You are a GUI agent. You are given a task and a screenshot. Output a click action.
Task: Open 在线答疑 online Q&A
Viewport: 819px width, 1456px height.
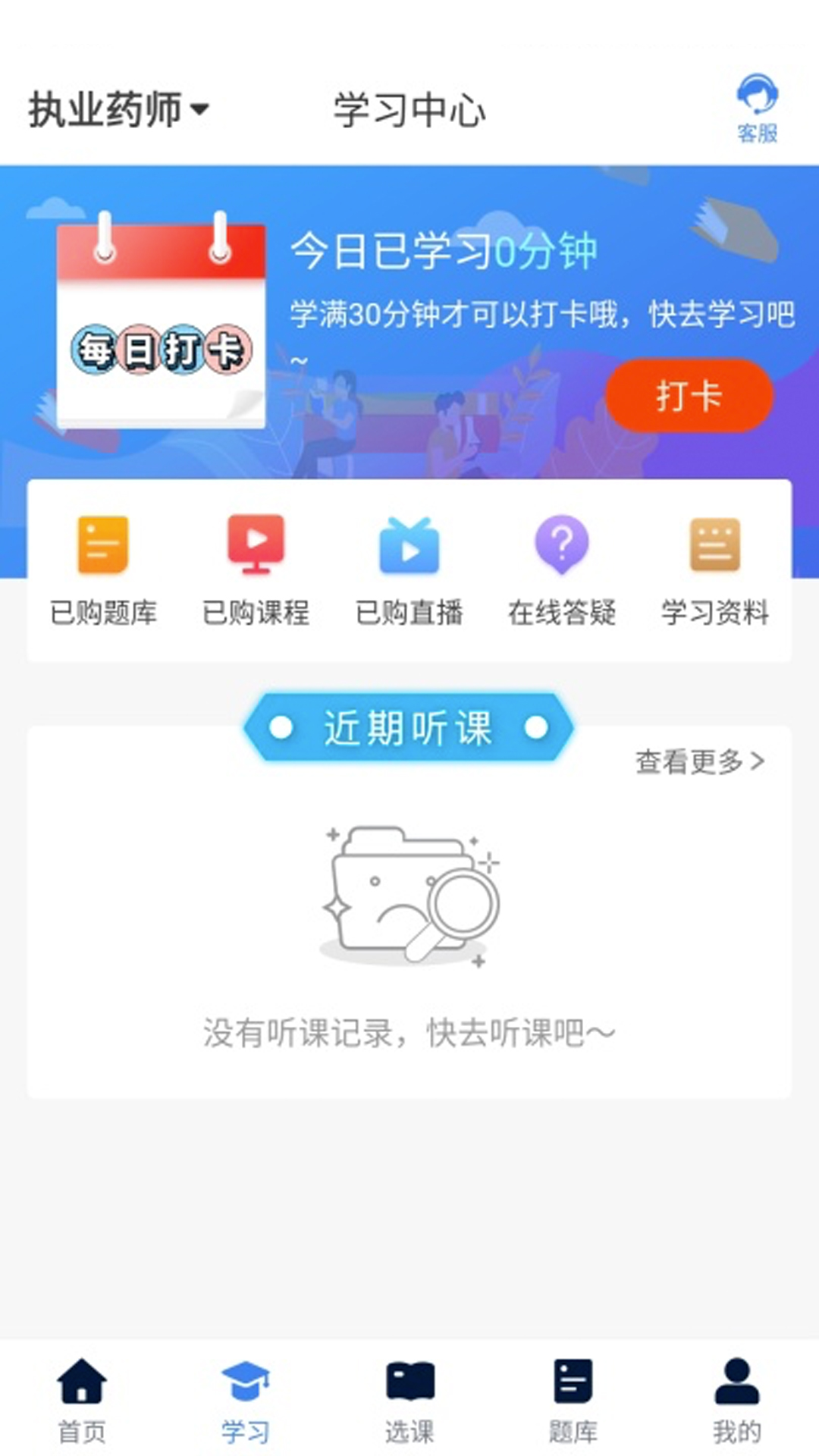click(562, 570)
